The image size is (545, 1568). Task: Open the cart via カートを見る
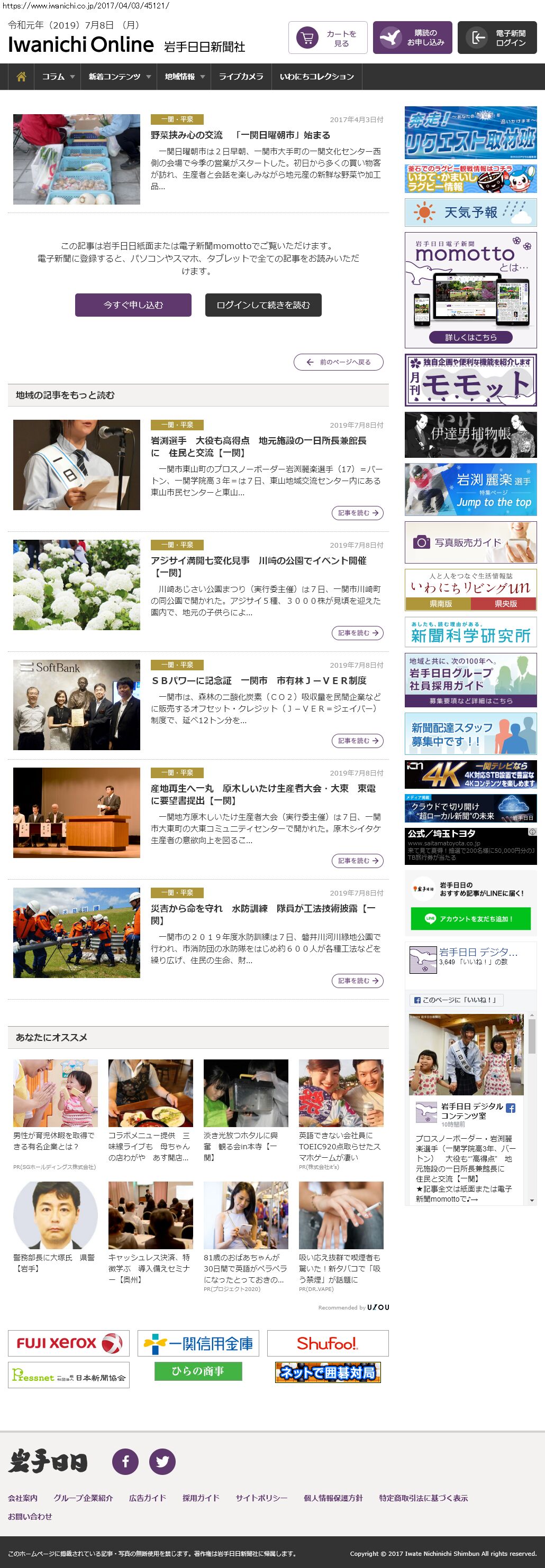coord(328,38)
